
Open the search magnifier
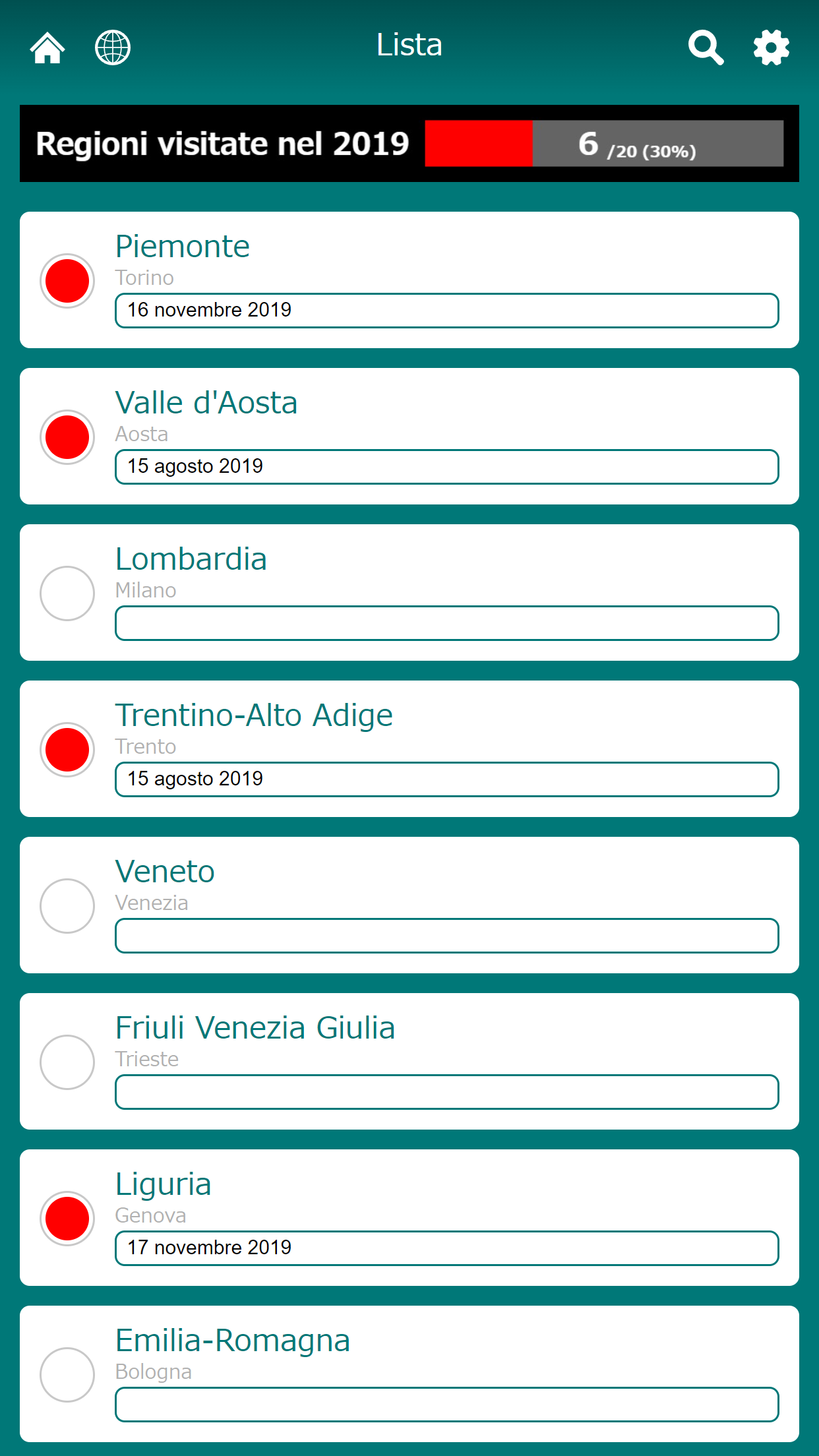(706, 47)
